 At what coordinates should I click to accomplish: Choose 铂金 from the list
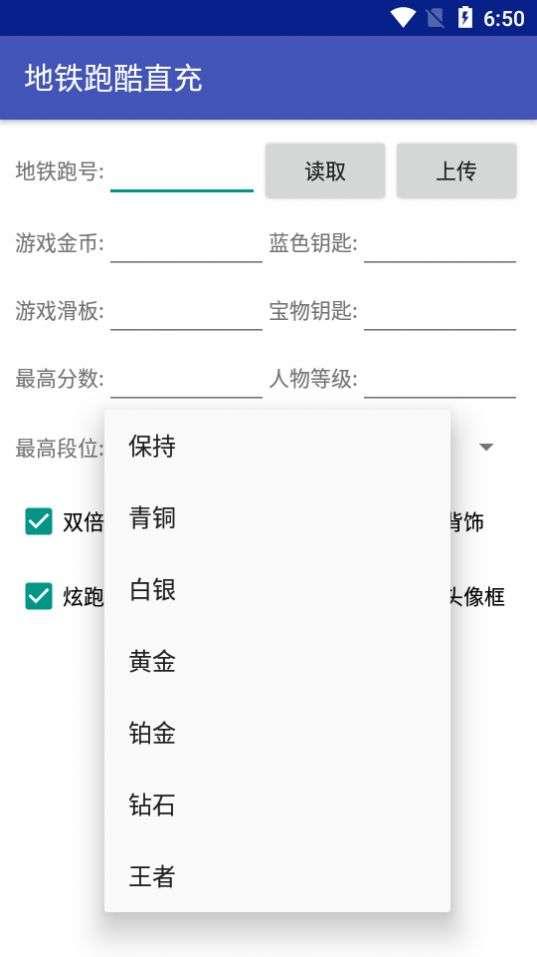coord(277,732)
